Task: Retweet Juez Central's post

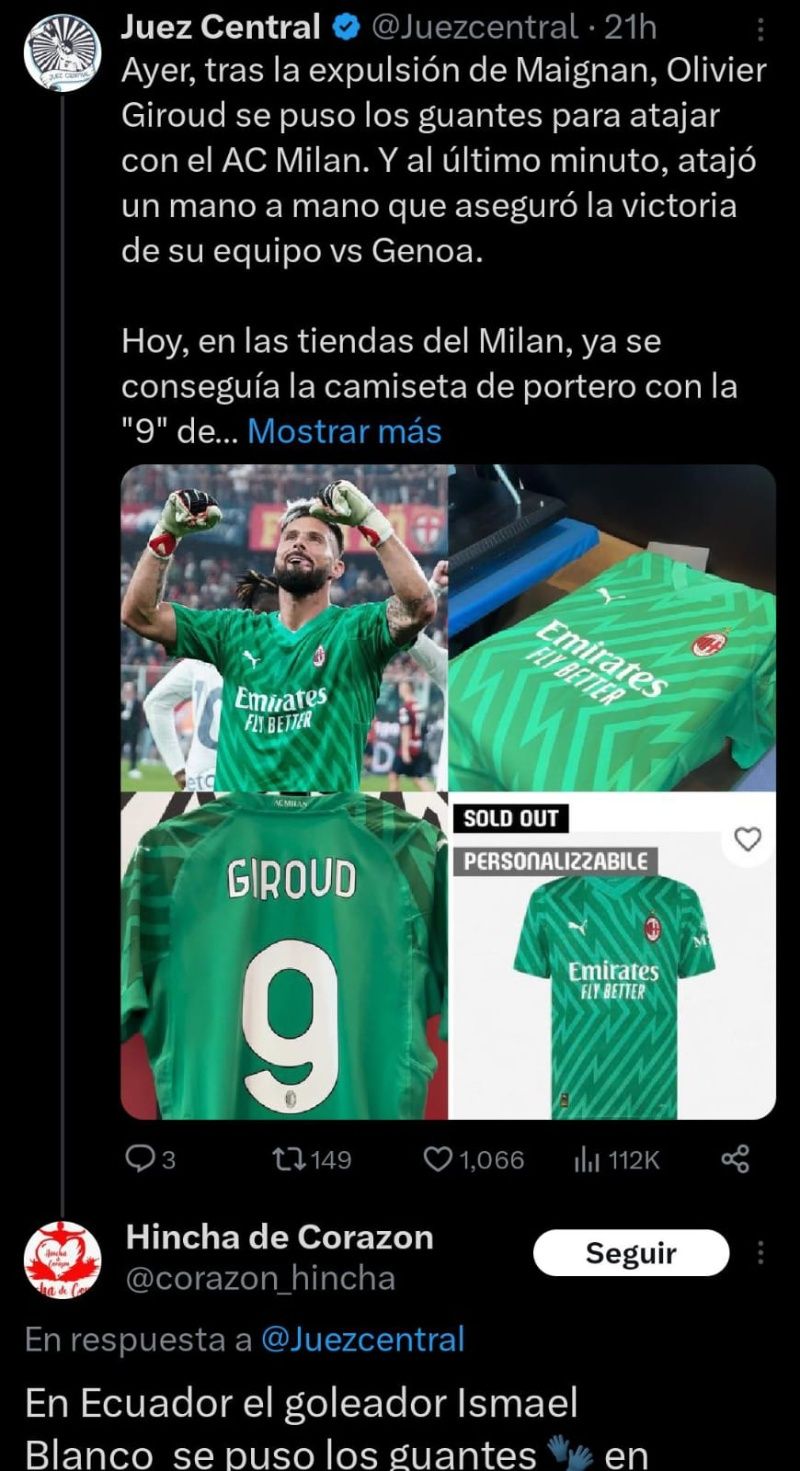Action: point(311,1159)
